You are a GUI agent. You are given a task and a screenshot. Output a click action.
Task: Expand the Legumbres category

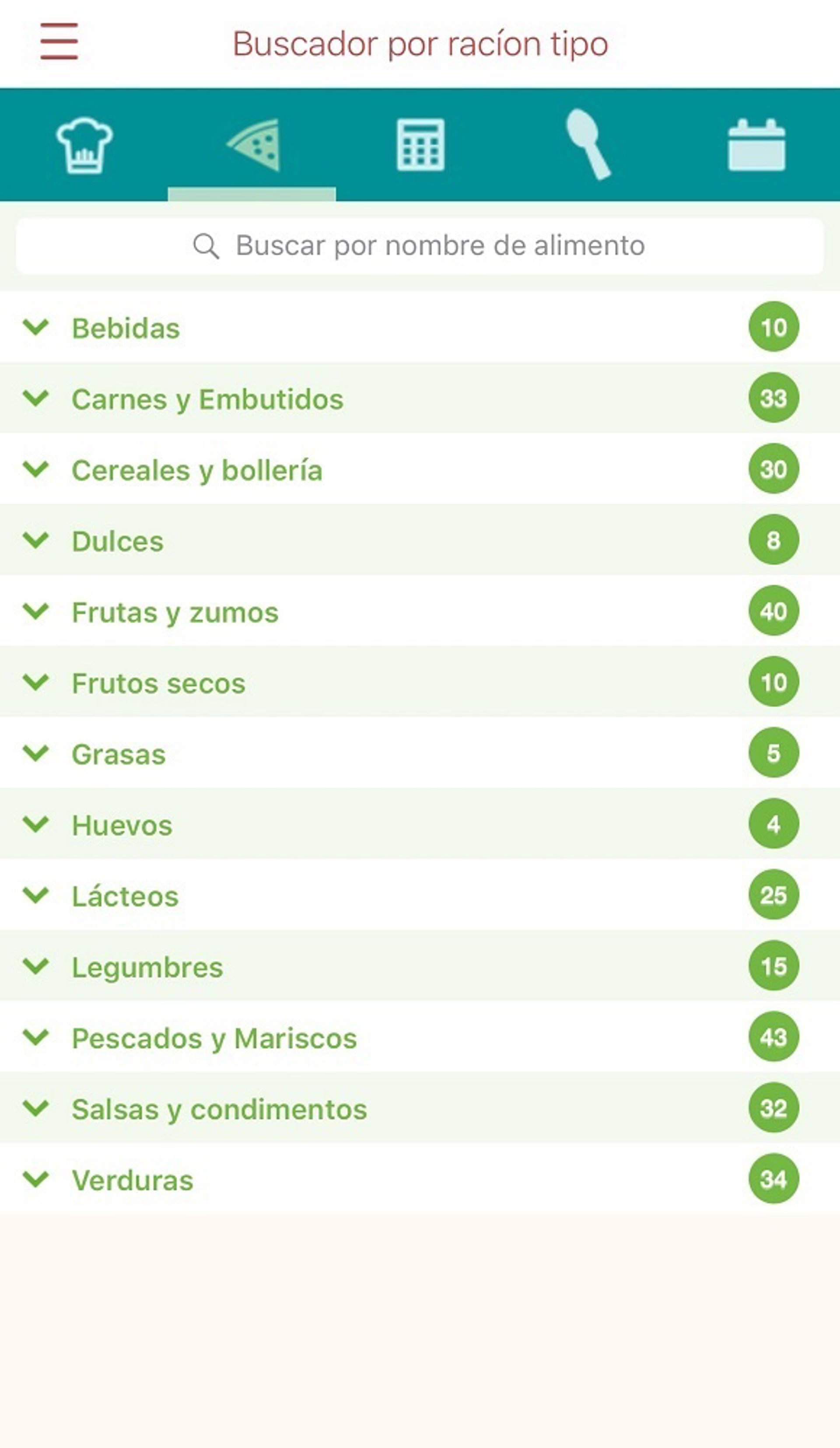pyautogui.click(x=147, y=966)
